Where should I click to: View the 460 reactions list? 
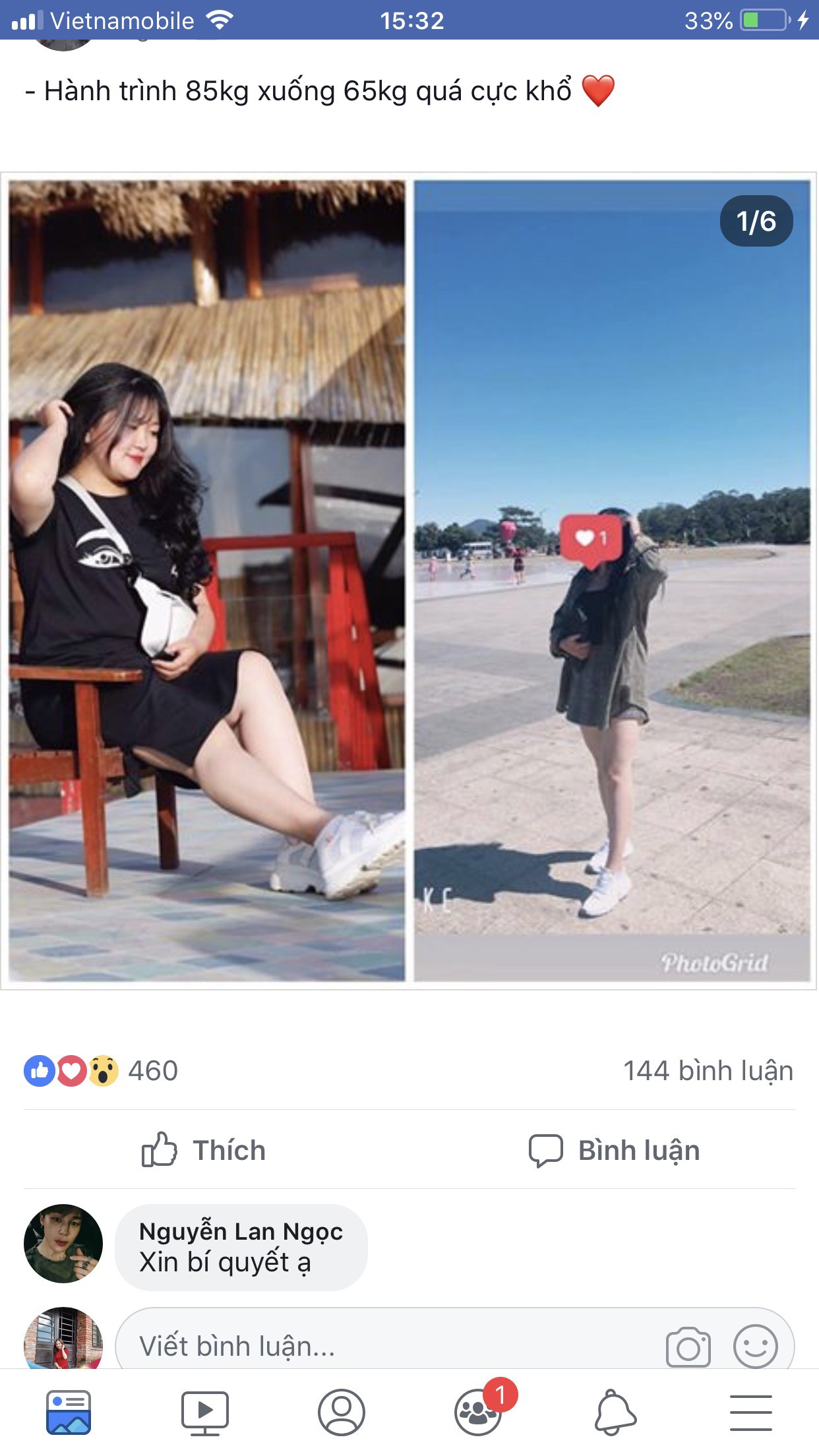[101, 1071]
